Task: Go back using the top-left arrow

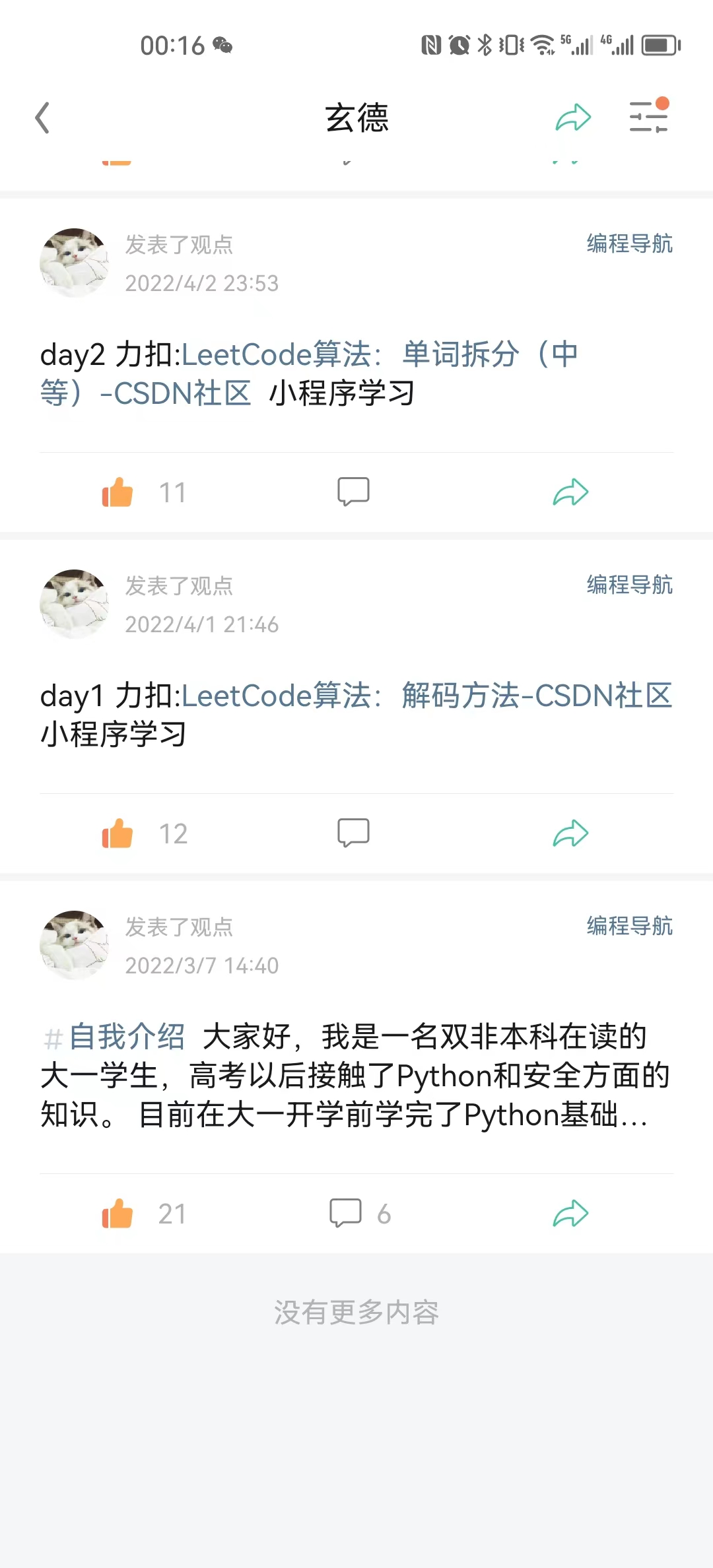Action: (42, 118)
